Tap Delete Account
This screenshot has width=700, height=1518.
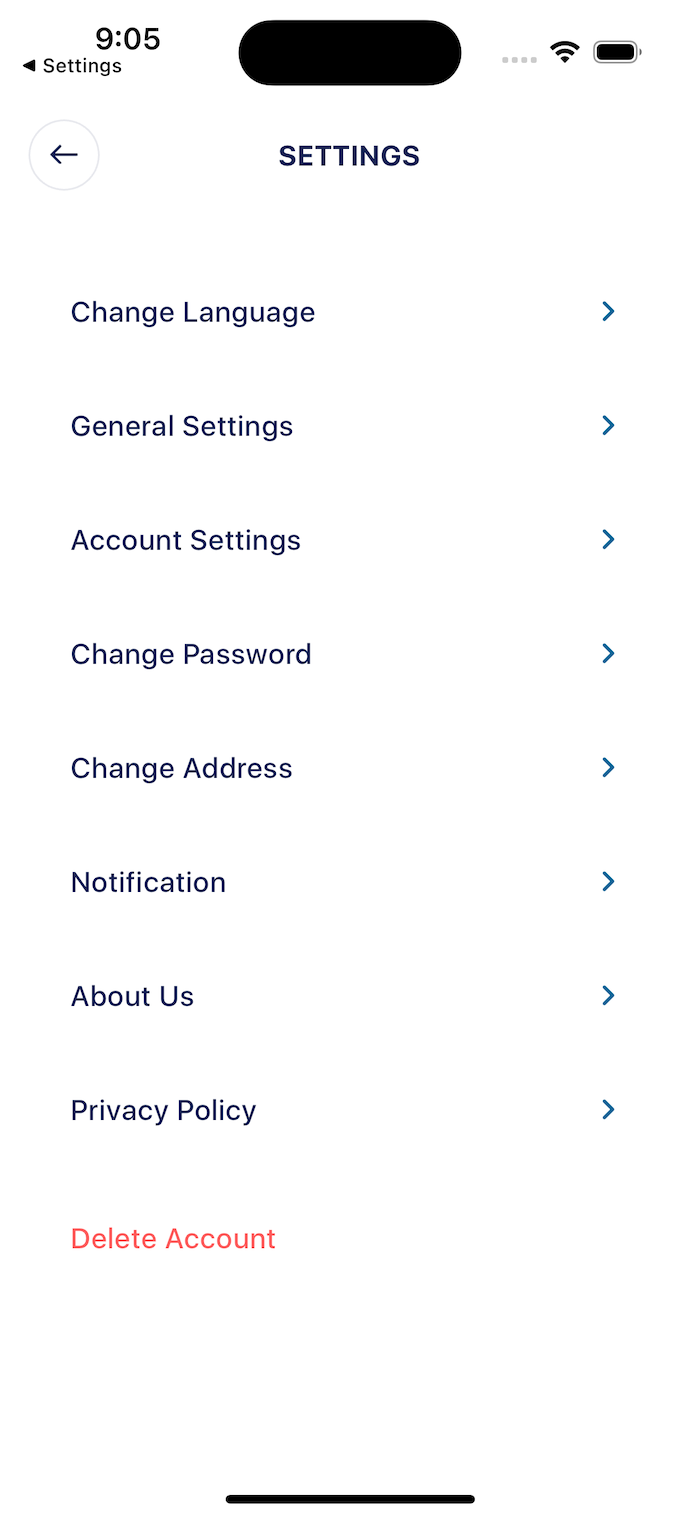(173, 1238)
